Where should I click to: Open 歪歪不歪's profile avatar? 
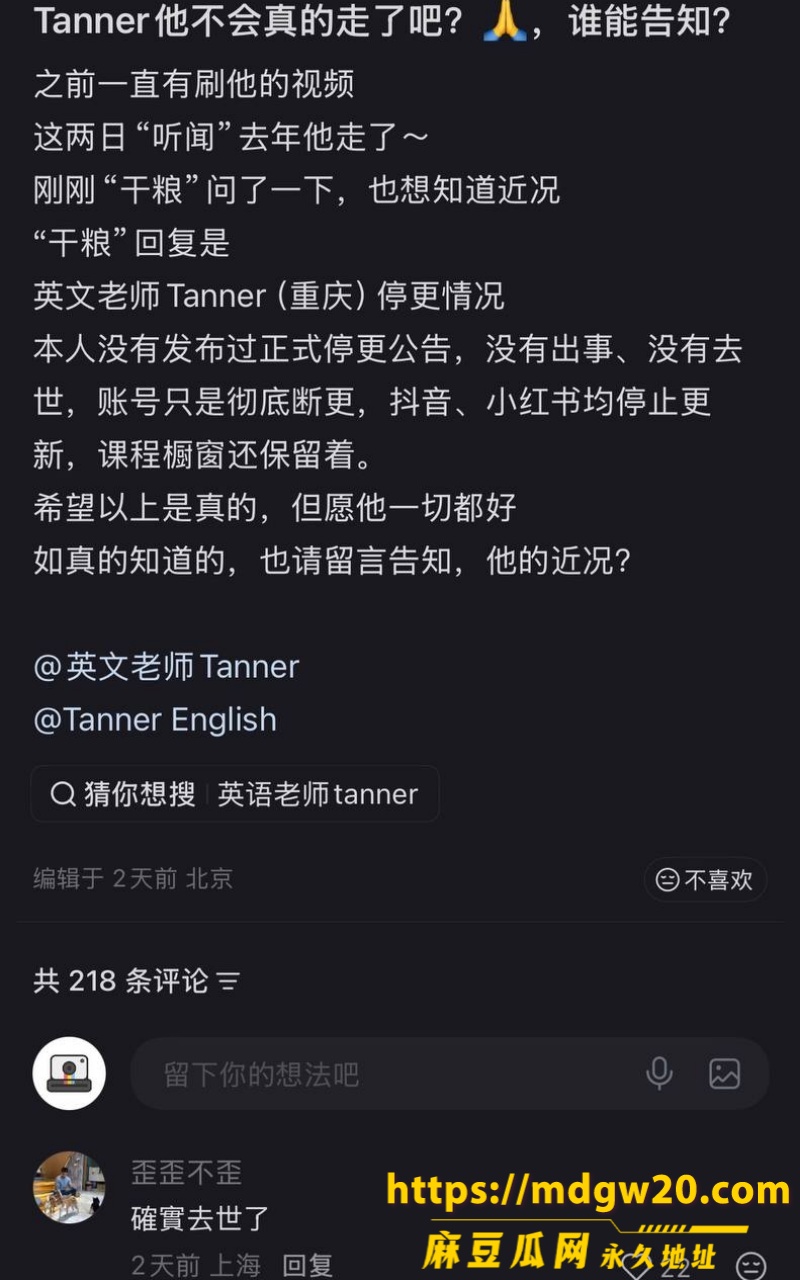click(69, 1187)
